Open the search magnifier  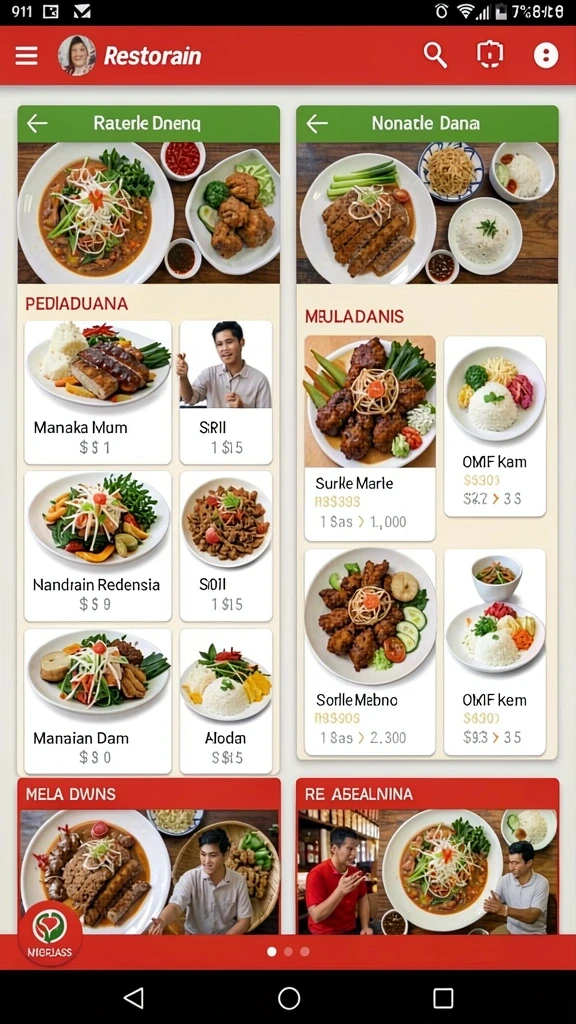pos(435,56)
